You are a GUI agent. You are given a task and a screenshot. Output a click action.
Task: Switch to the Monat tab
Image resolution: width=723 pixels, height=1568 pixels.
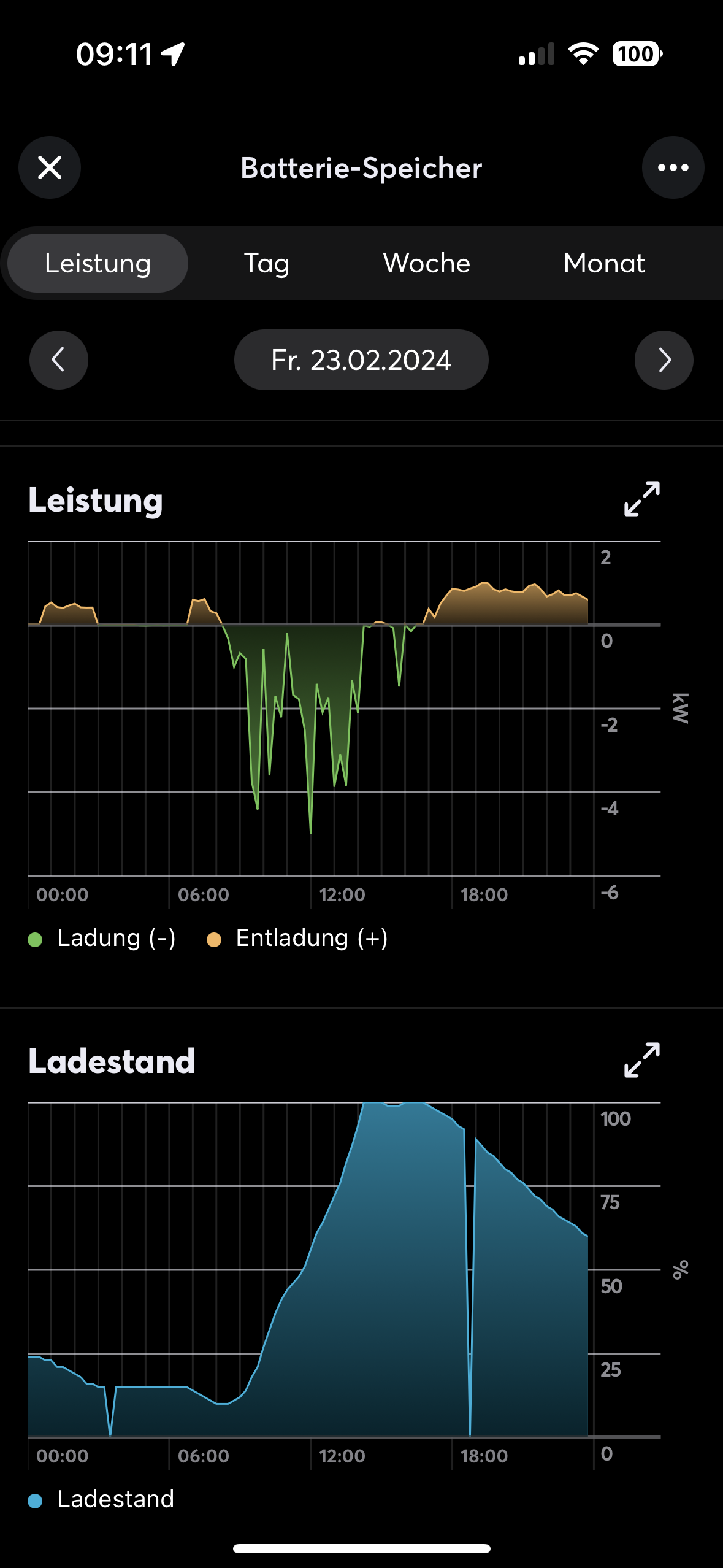click(x=604, y=263)
